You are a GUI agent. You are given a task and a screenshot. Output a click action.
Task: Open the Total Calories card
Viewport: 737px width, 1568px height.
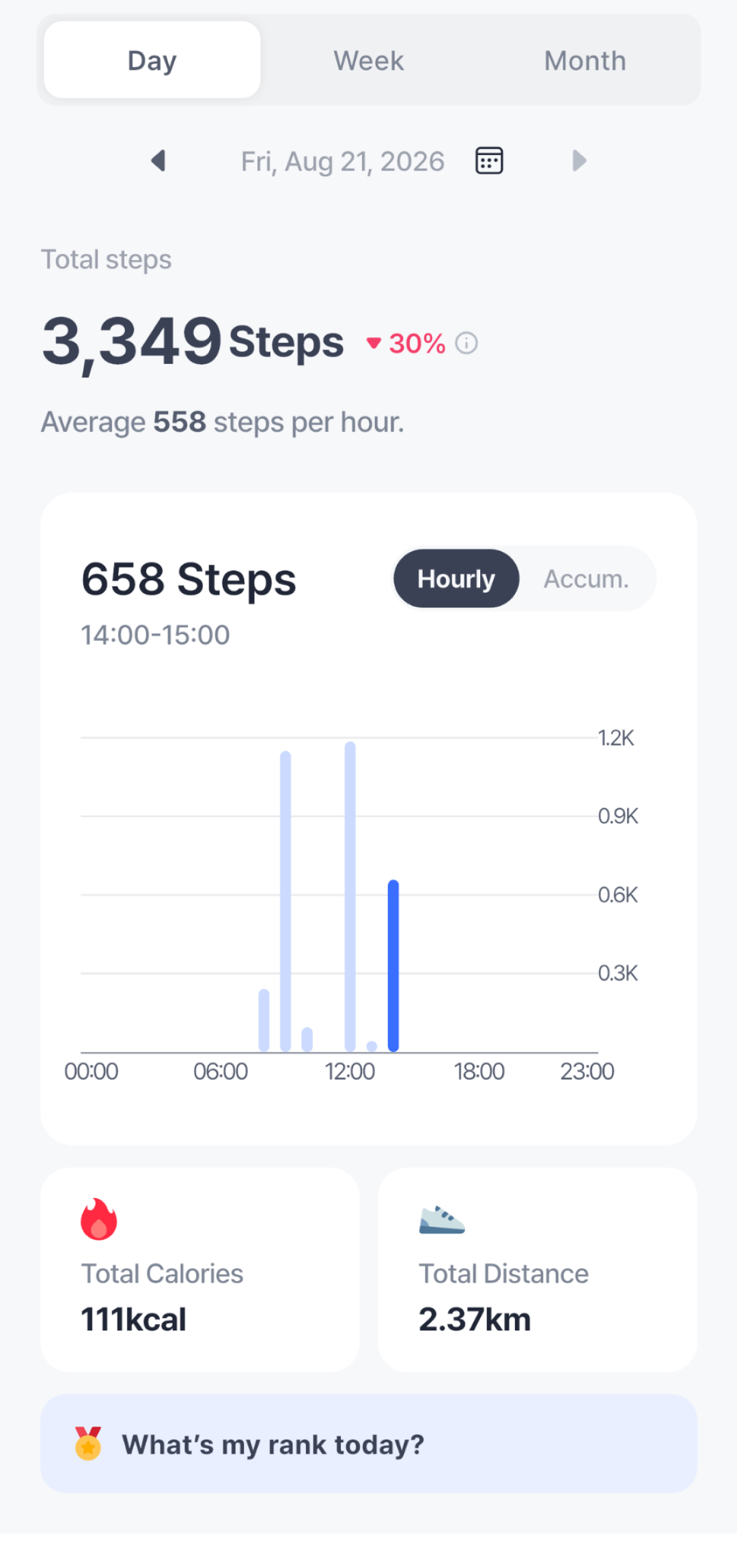(200, 1270)
